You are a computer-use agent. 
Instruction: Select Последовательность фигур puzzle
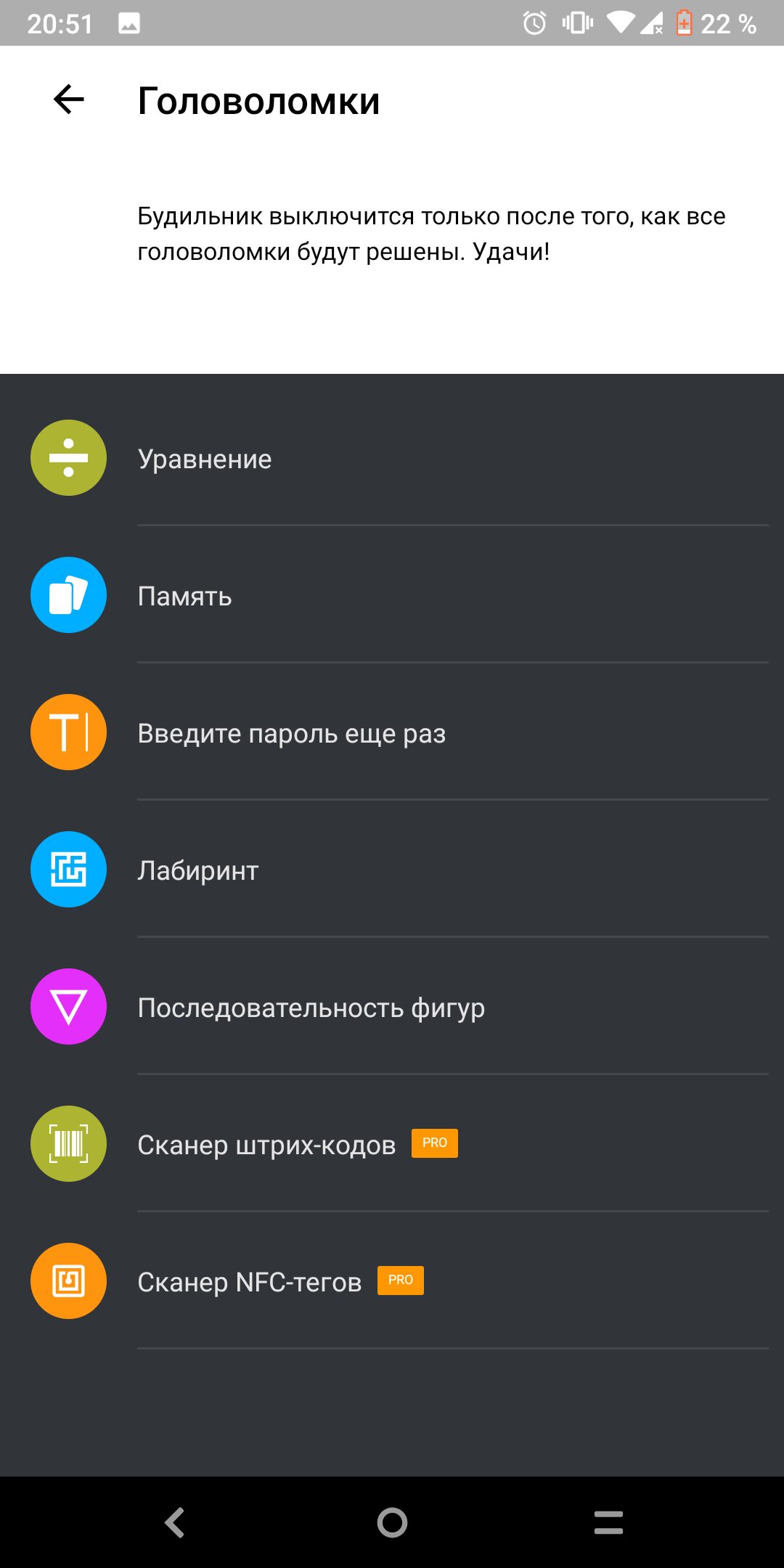tap(392, 1007)
